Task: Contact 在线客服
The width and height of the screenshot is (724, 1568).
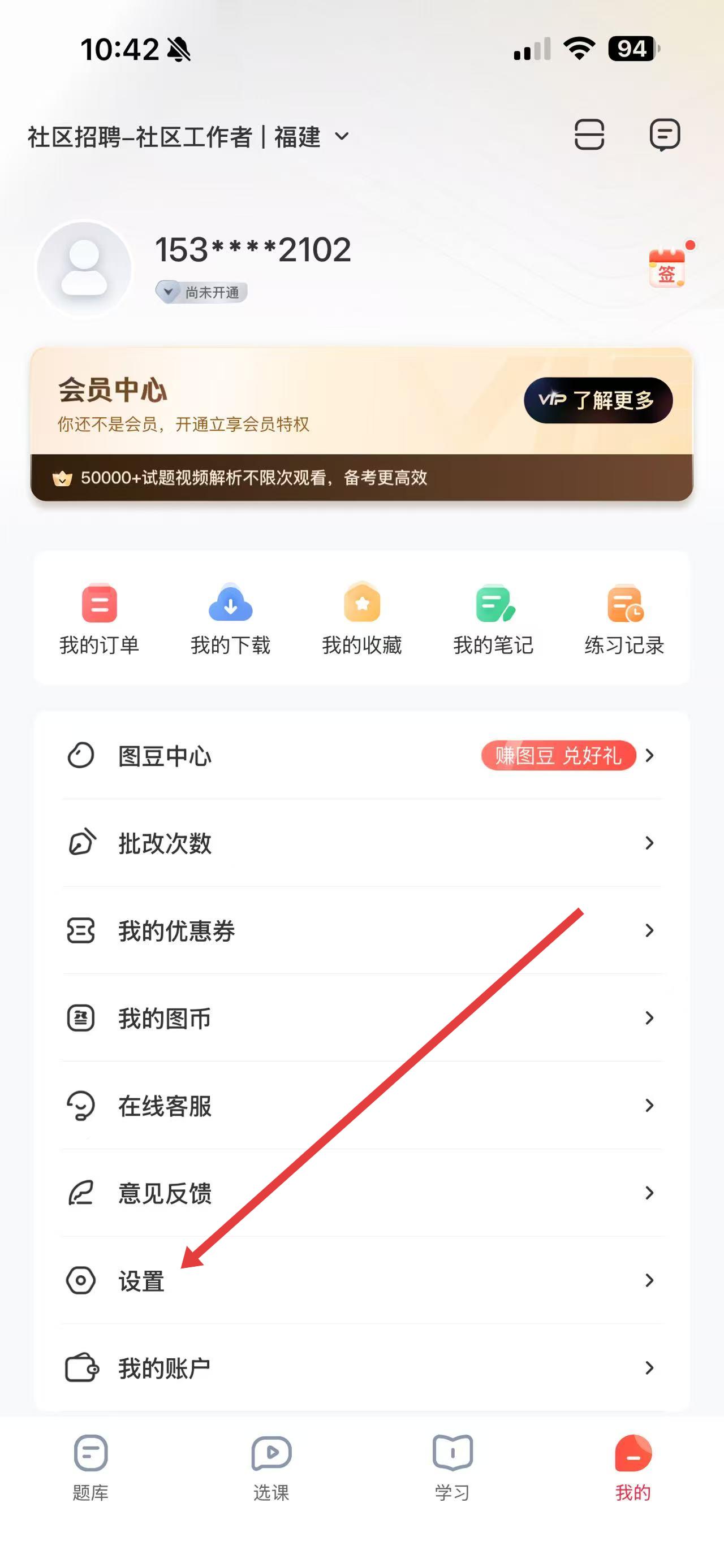Action: 361,1106
